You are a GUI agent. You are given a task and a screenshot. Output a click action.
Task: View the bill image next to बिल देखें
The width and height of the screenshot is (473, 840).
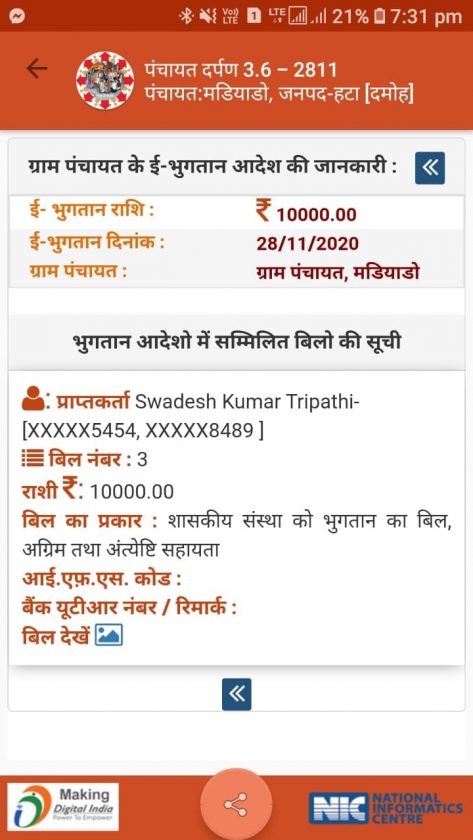tap(109, 635)
